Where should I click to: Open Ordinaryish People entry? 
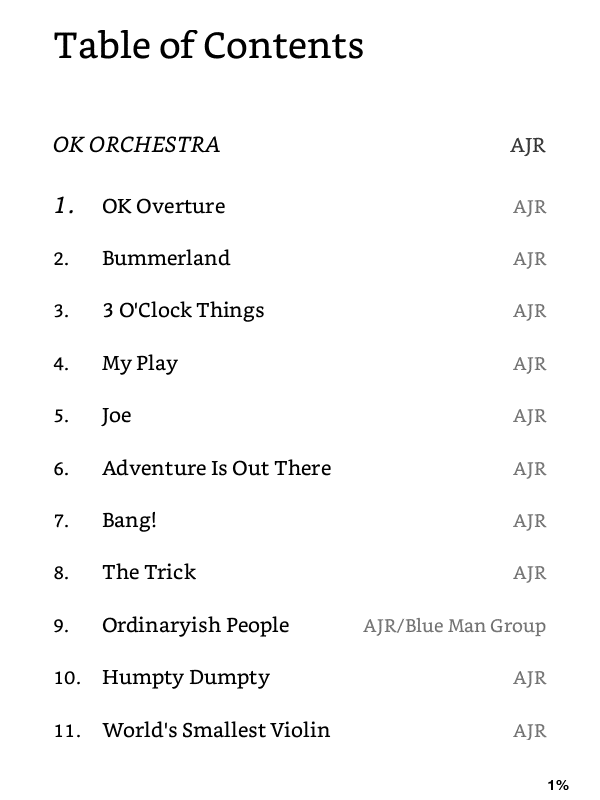pyautogui.click(x=195, y=625)
